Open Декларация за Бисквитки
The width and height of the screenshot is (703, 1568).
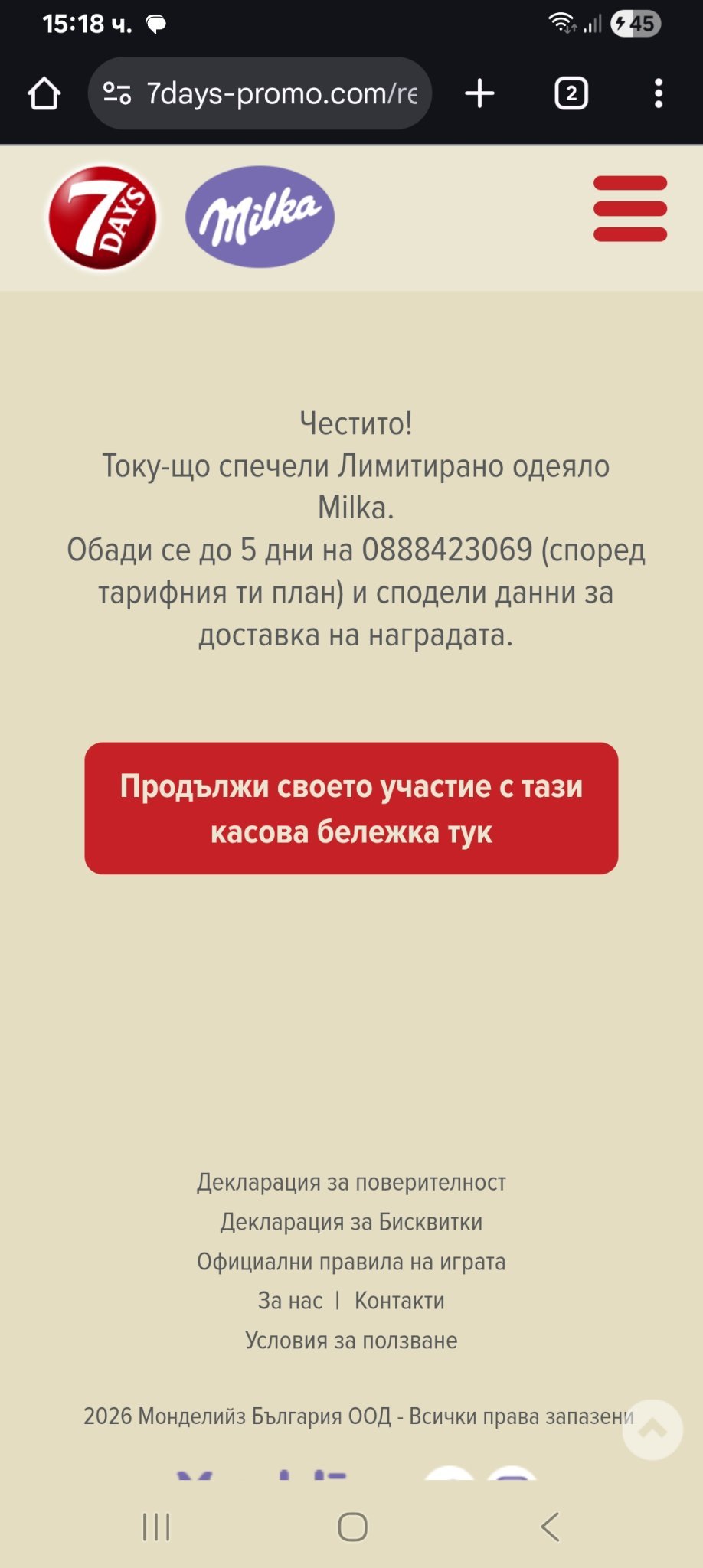[x=351, y=1222]
